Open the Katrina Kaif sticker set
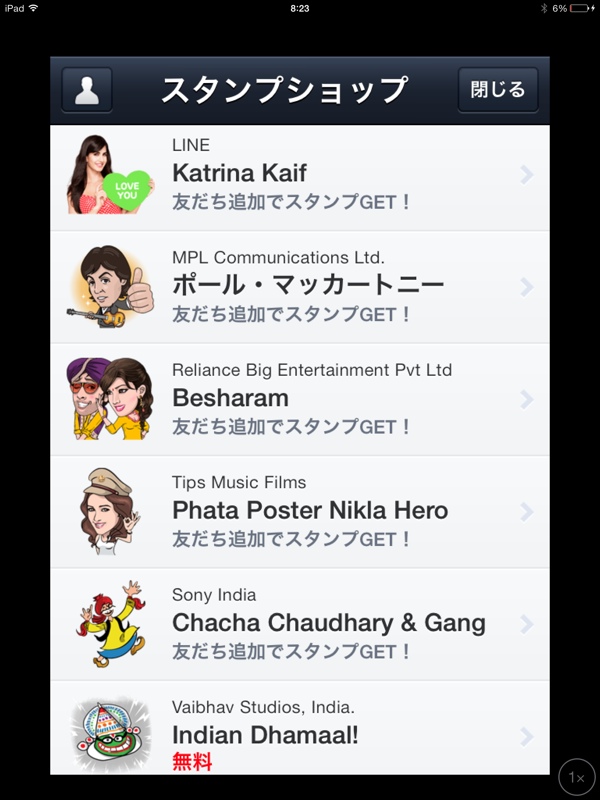 click(x=300, y=176)
